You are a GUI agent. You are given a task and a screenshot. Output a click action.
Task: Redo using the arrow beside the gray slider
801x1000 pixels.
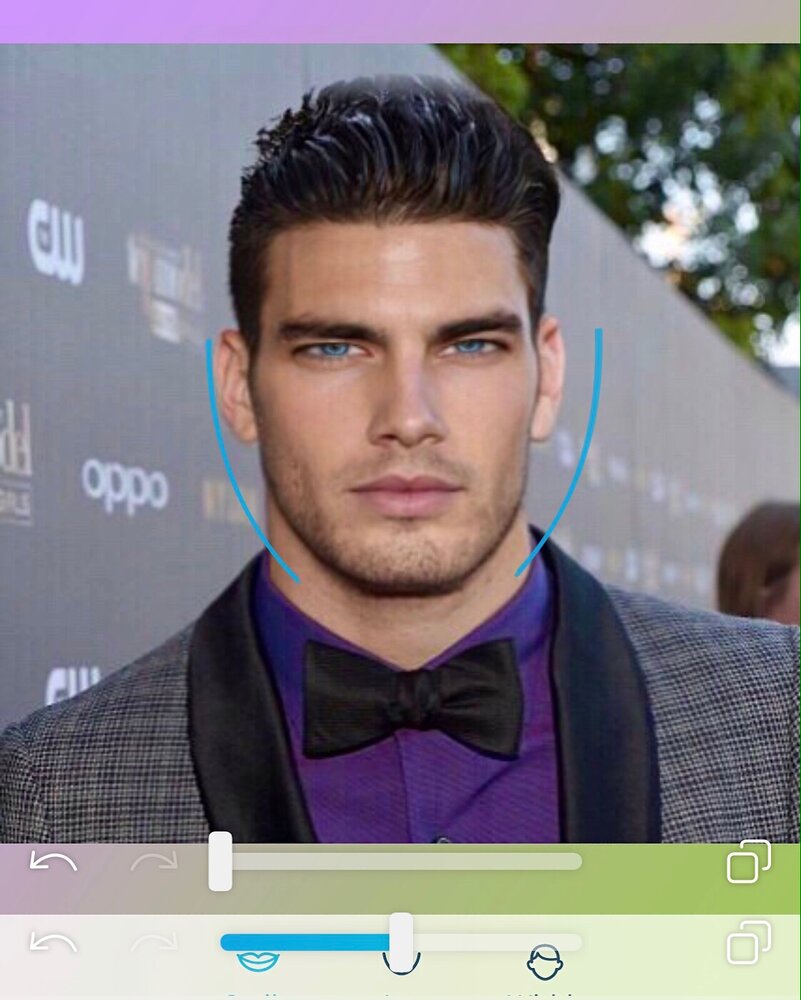point(154,861)
